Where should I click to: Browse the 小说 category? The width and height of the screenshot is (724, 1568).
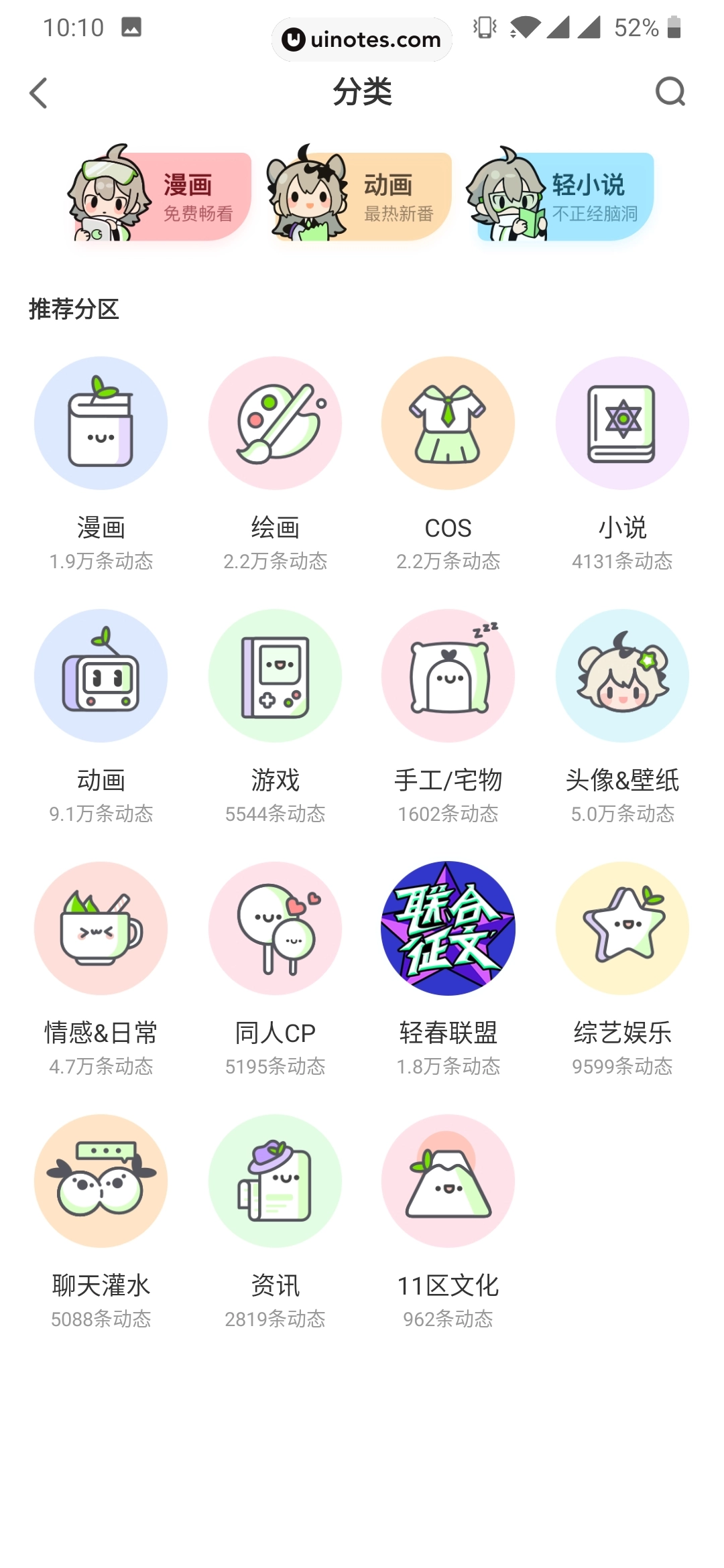pos(622,423)
